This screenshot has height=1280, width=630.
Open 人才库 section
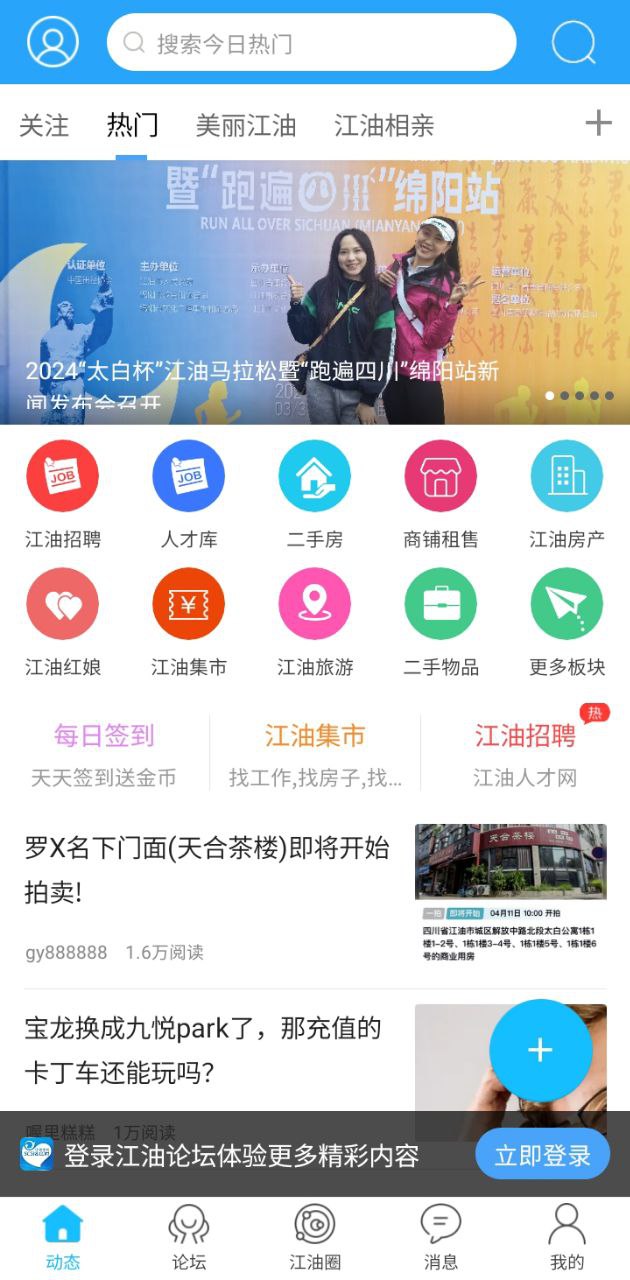pyautogui.click(x=189, y=494)
